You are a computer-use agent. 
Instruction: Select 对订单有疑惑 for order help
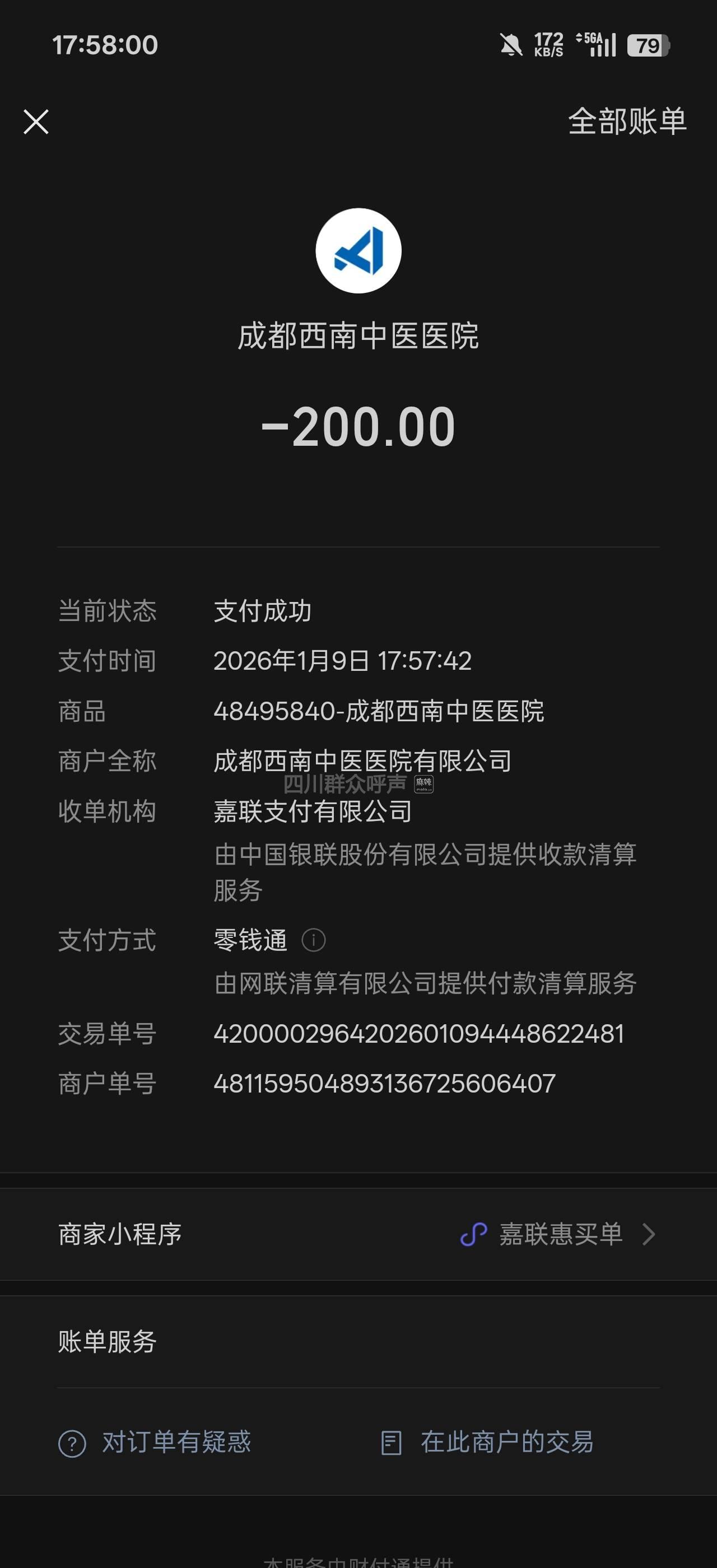click(155, 1443)
